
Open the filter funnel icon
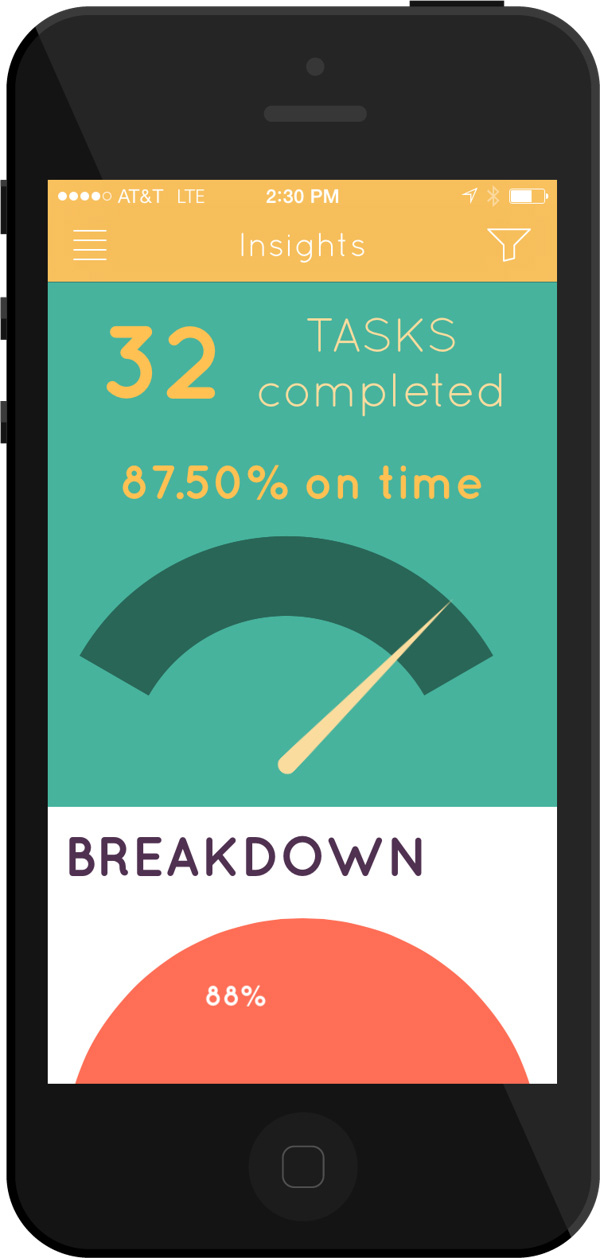[508, 244]
